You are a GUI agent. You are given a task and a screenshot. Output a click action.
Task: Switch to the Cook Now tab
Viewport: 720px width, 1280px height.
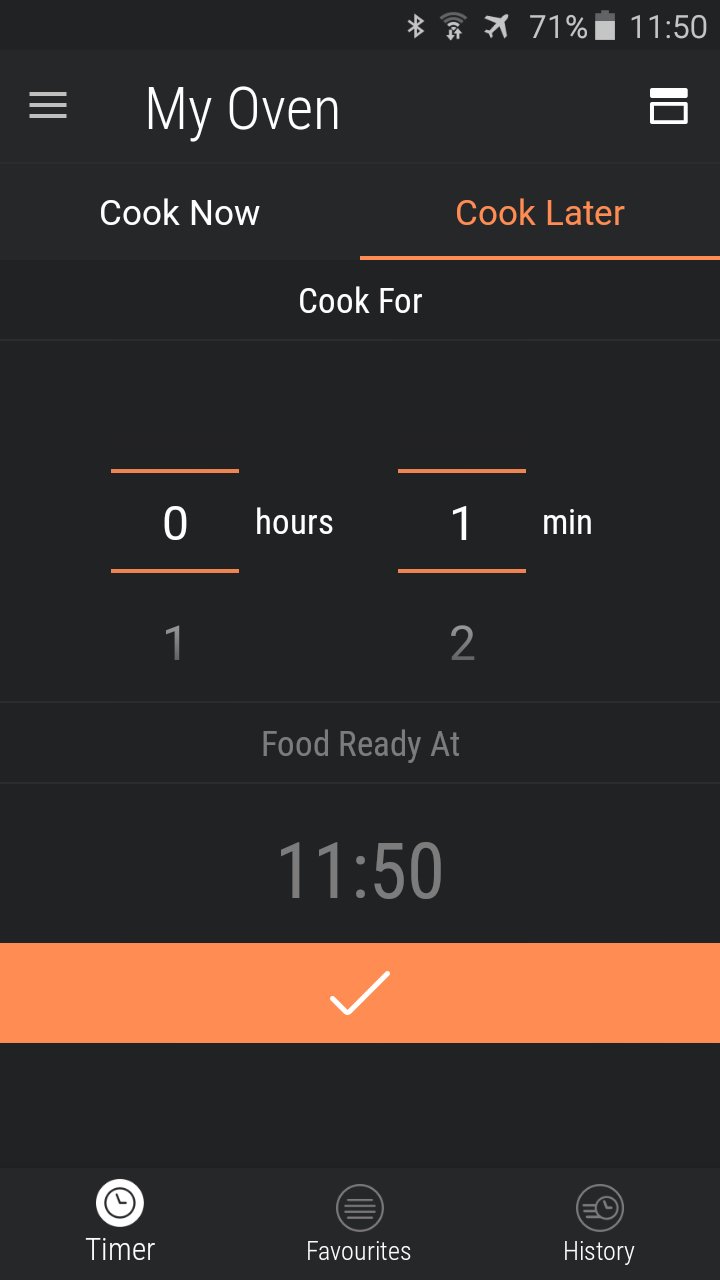click(x=179, y=212)
